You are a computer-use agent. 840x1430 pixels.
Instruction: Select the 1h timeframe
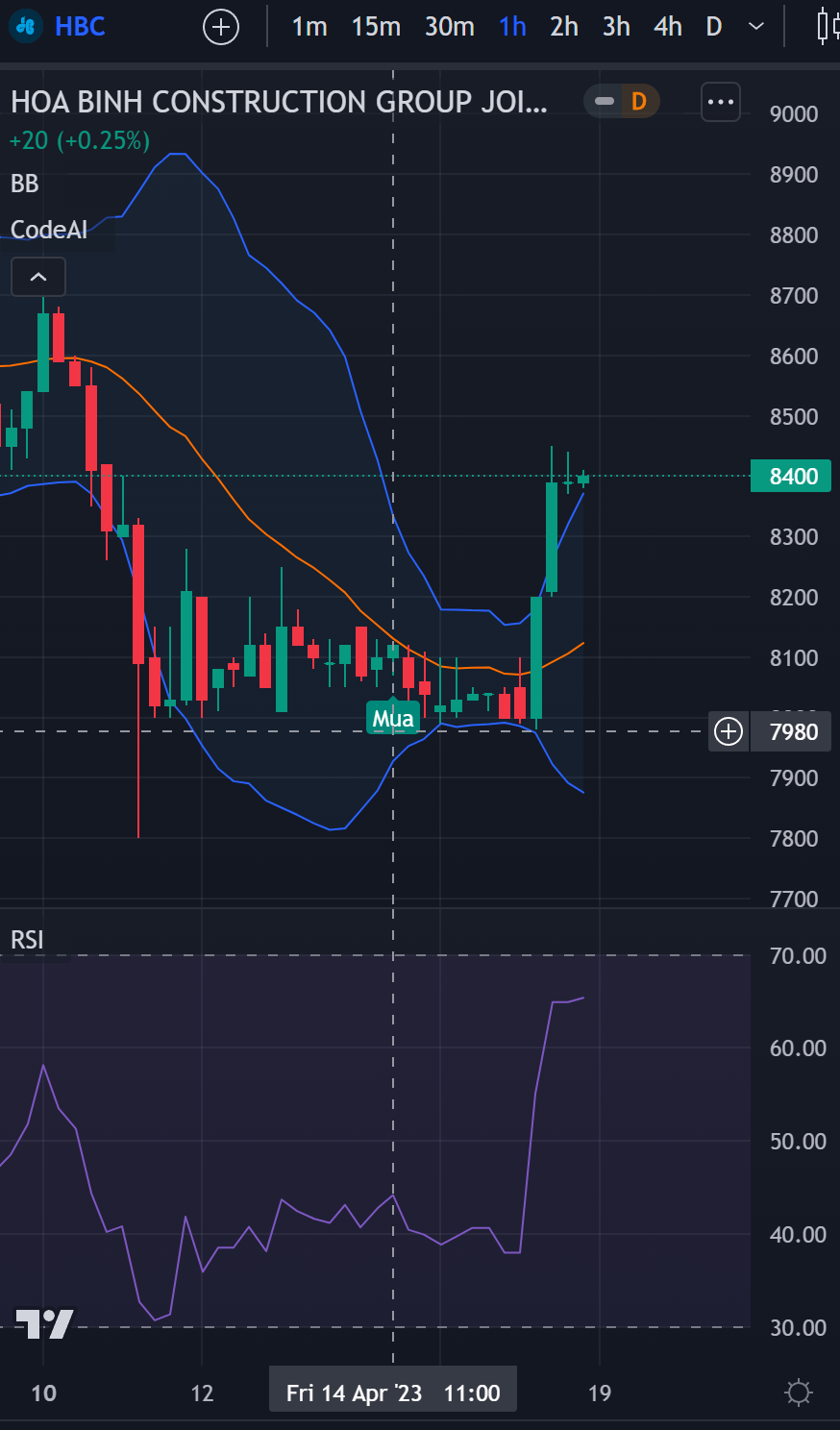coord(512,27)
